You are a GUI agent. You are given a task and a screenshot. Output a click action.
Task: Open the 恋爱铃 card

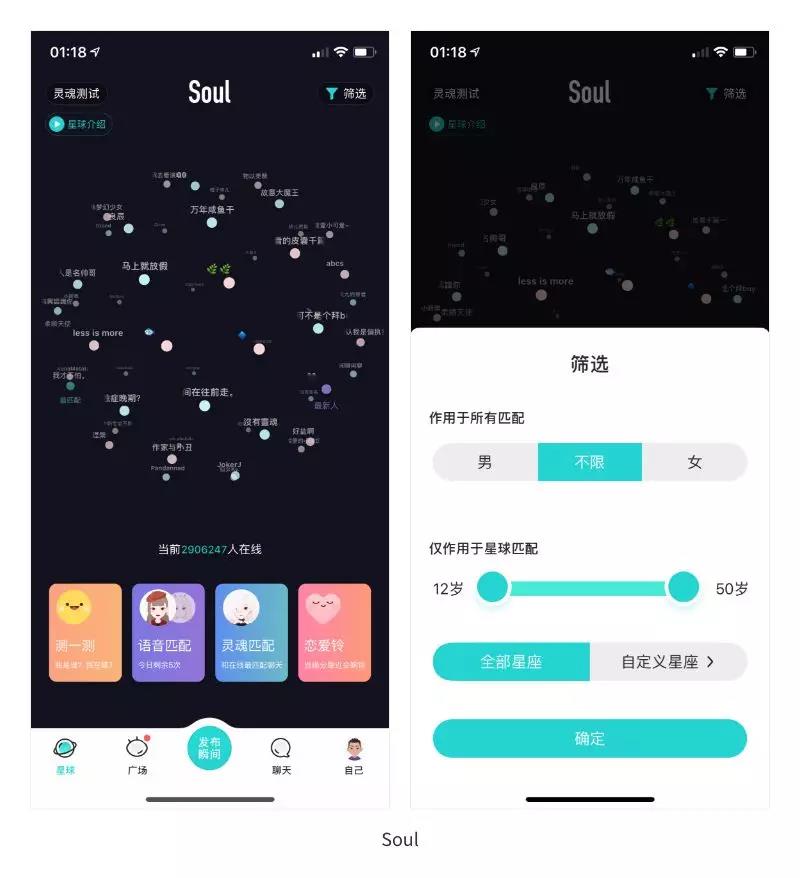point(334,633)
